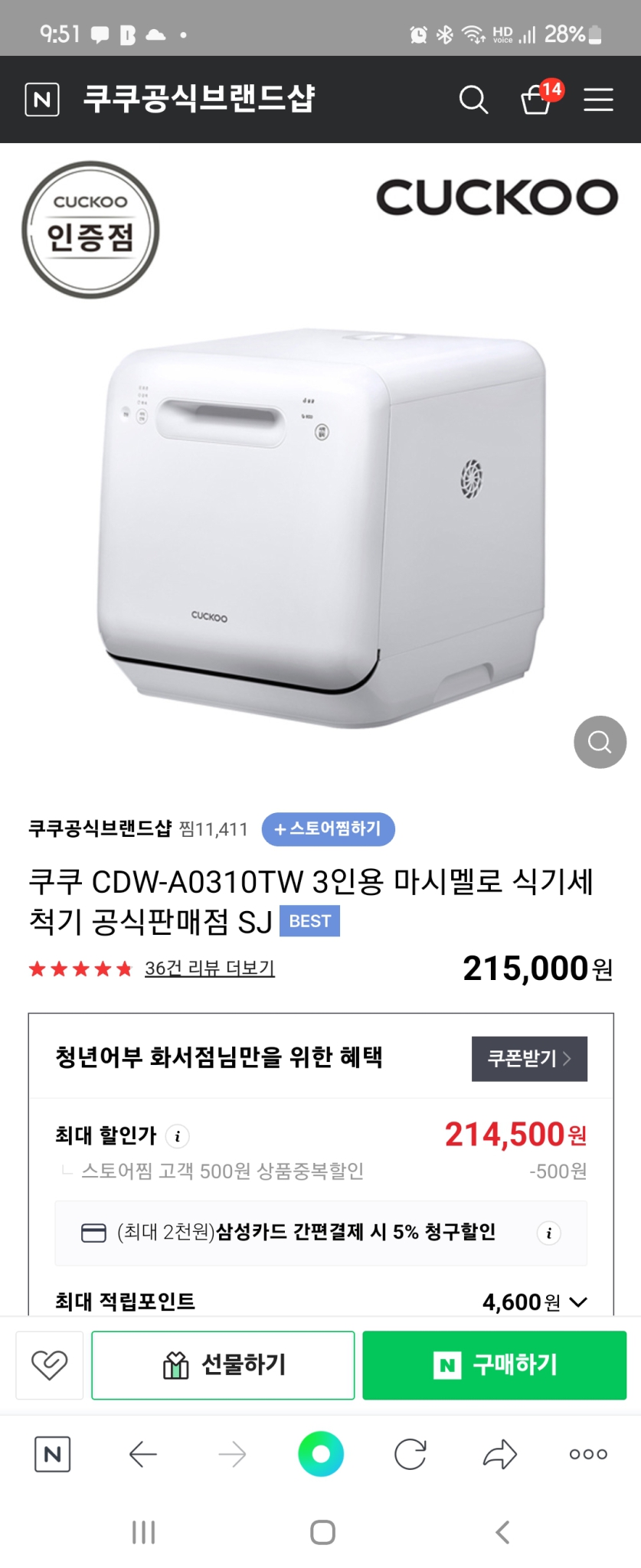Tap the five-star rating display
Screen dimensions: 641x1568
click(80, 967)
